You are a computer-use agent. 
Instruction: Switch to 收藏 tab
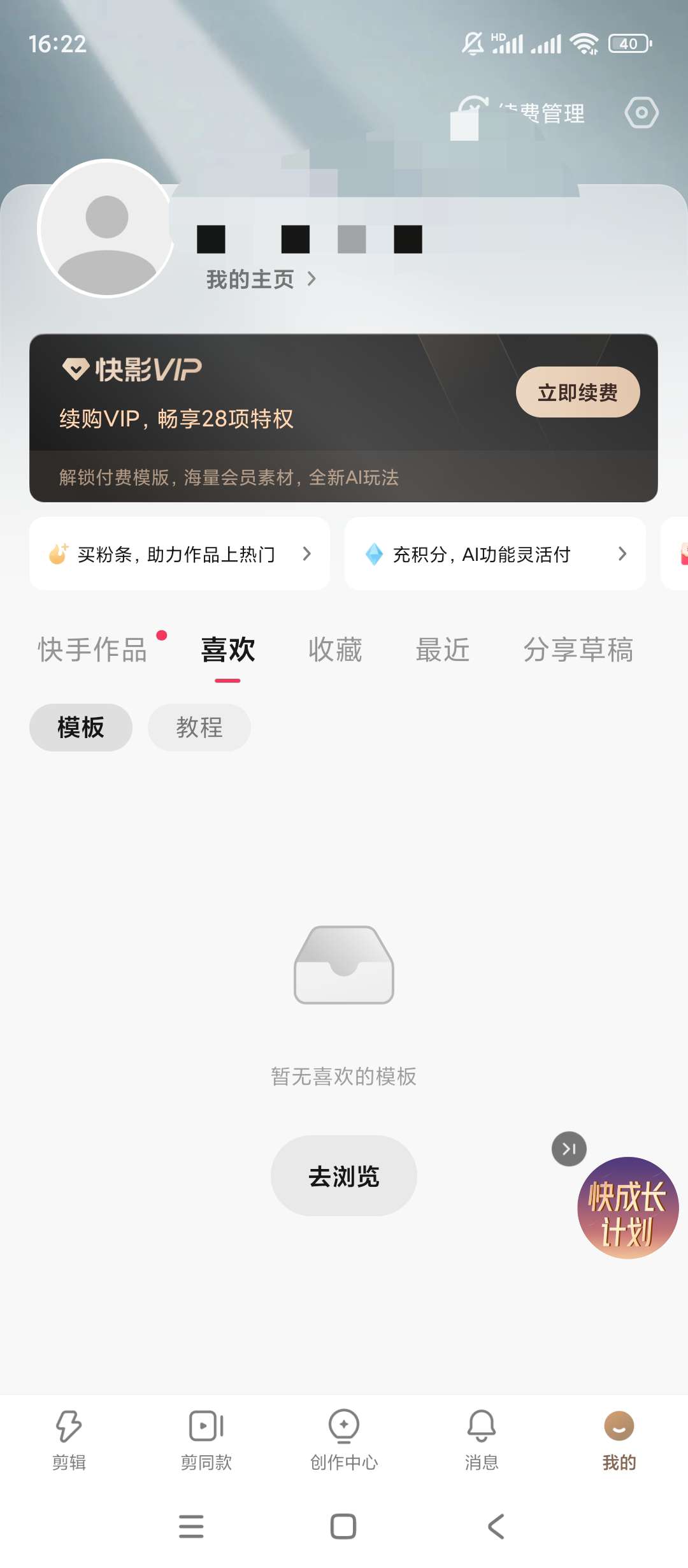tap(335, 650)
